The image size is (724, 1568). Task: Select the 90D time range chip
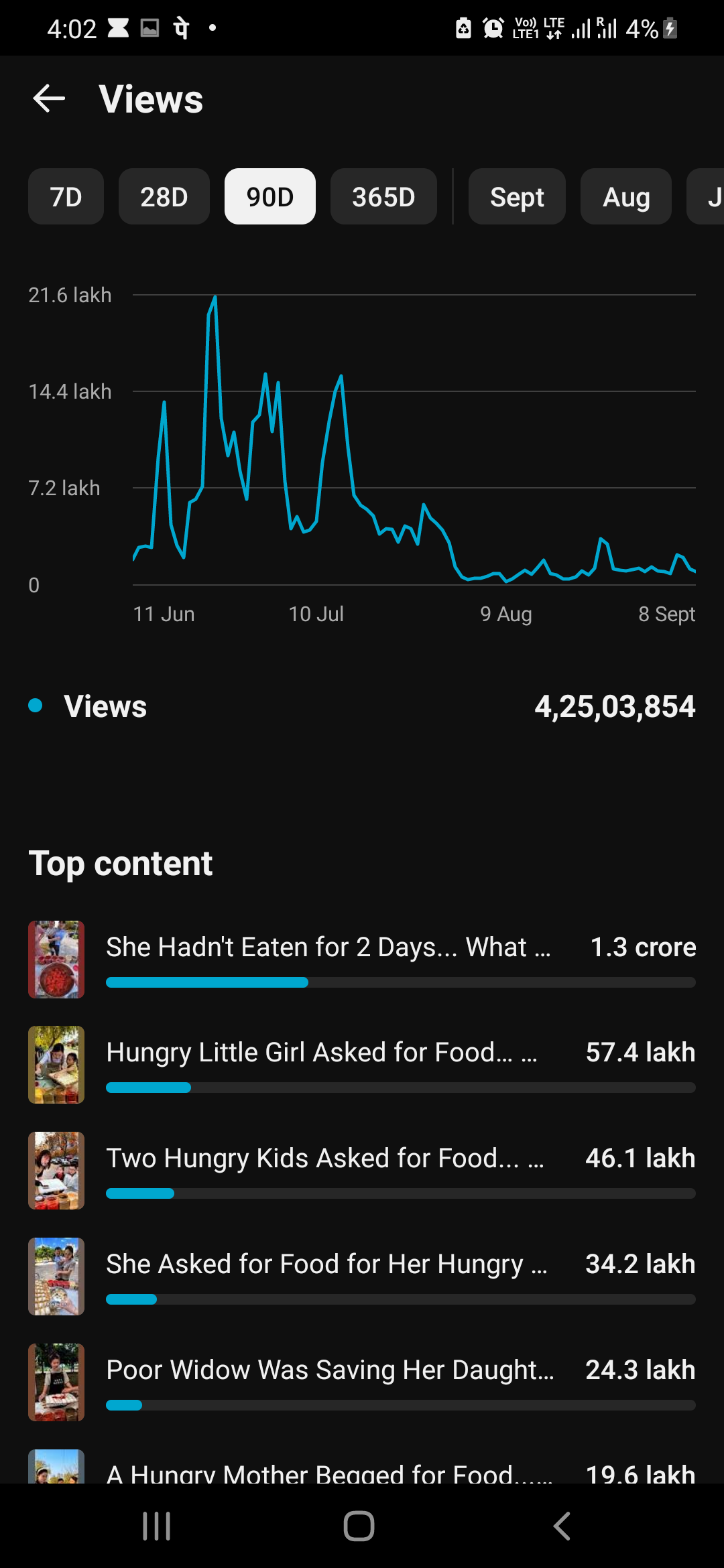pos(269,196)
